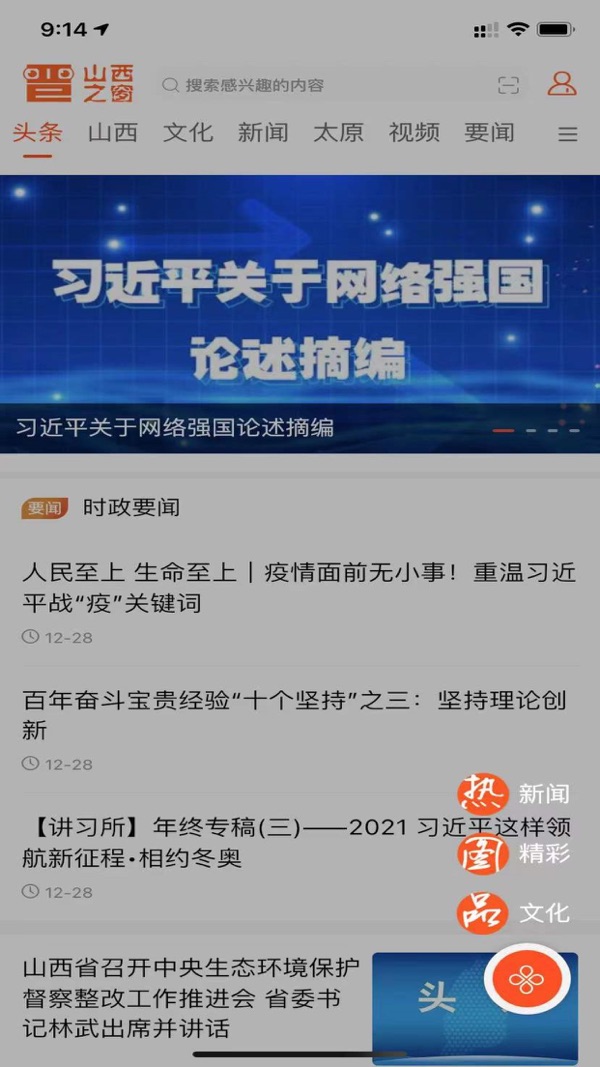Go to the 太原 tab
This screenshot has width=600, height=1067.
[338, 133]
